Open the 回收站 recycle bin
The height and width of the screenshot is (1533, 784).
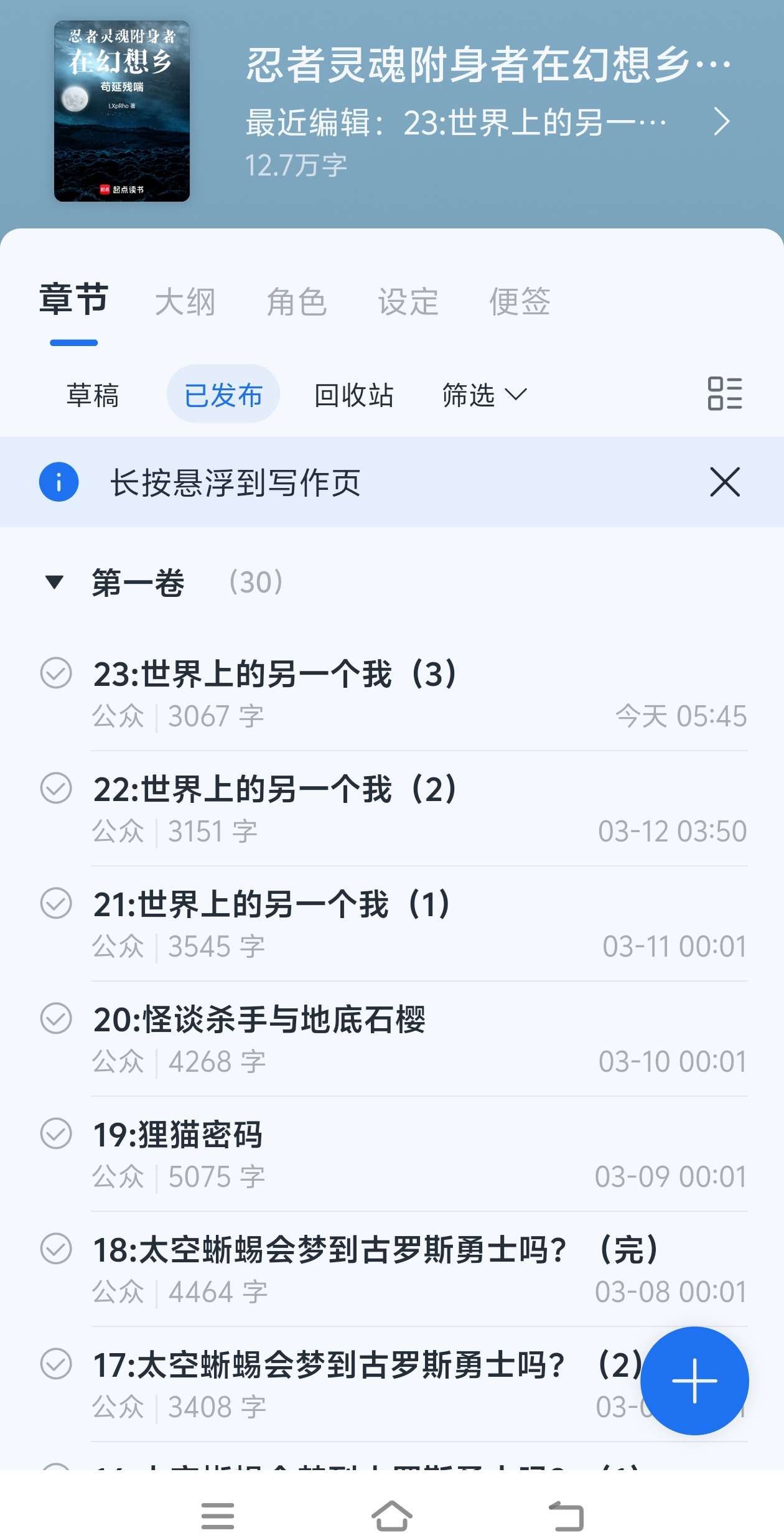pyautogui.click(x=353, y=395)
